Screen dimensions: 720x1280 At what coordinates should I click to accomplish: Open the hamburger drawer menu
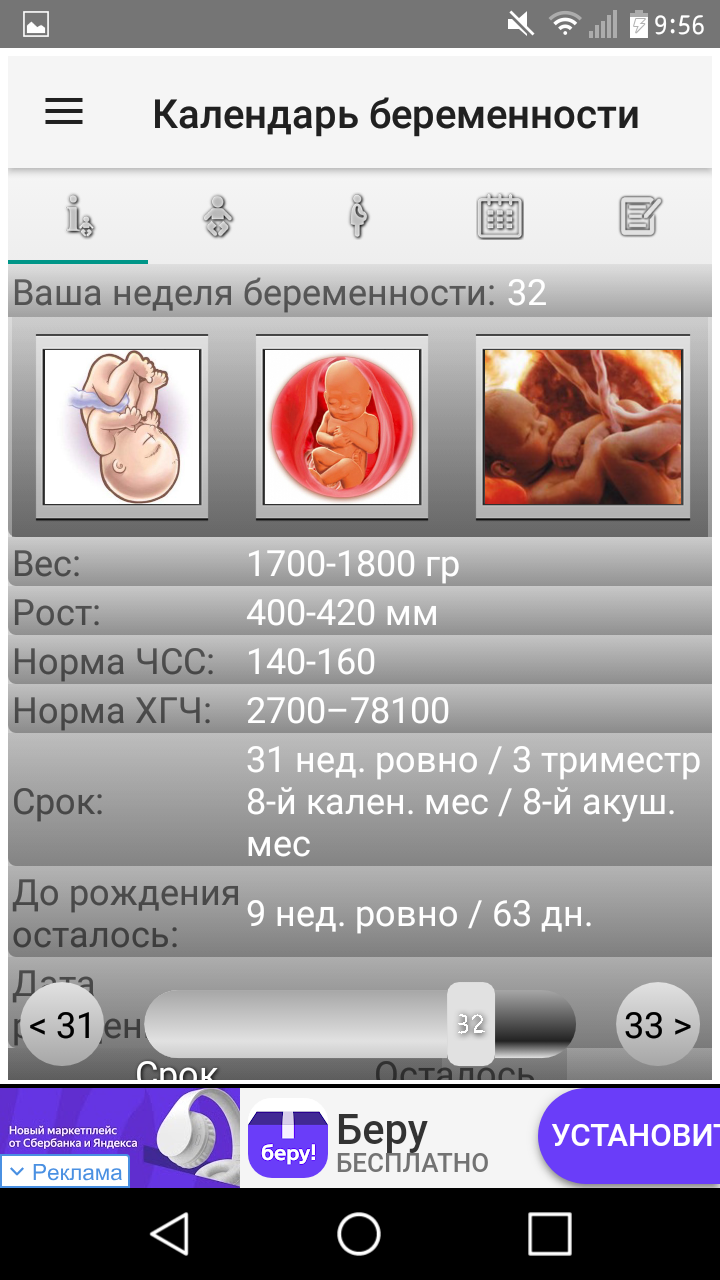pyautogui.click(x=64, y=112)
